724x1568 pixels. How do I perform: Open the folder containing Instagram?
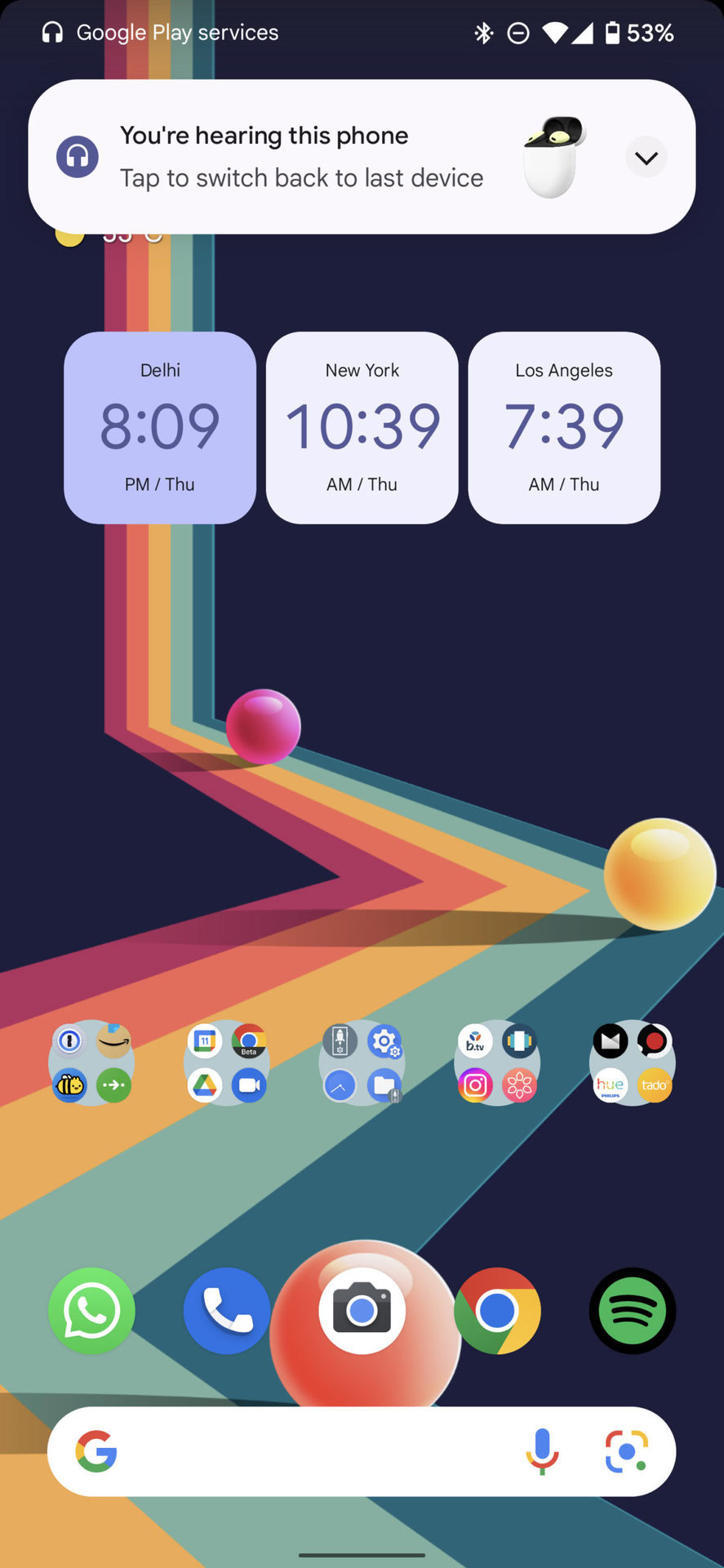click(497, 1062)
